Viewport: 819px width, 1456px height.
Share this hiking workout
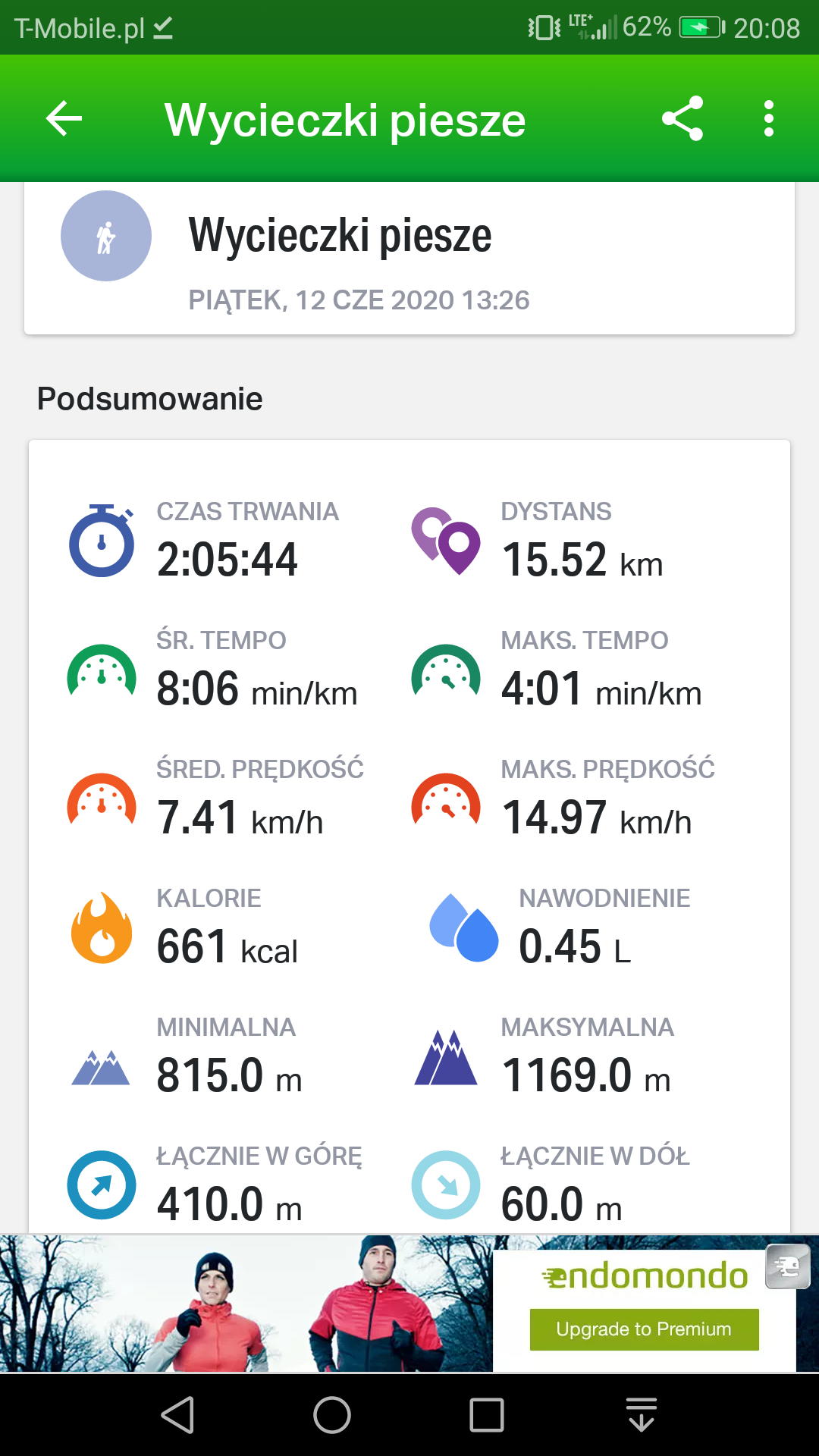682,119
